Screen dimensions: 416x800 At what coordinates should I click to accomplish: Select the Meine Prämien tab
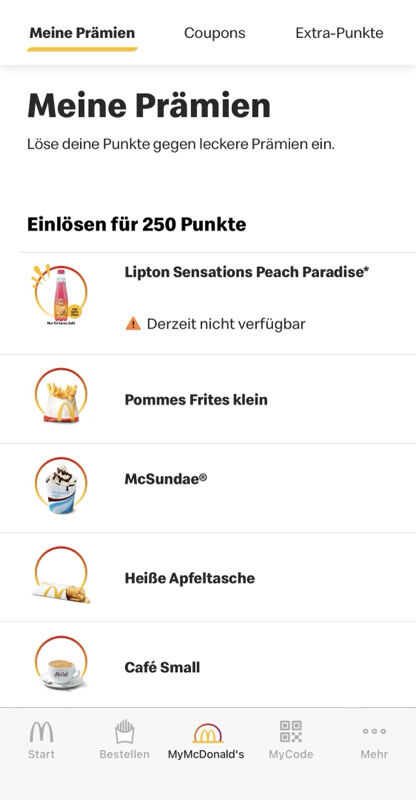click(82, 33)
